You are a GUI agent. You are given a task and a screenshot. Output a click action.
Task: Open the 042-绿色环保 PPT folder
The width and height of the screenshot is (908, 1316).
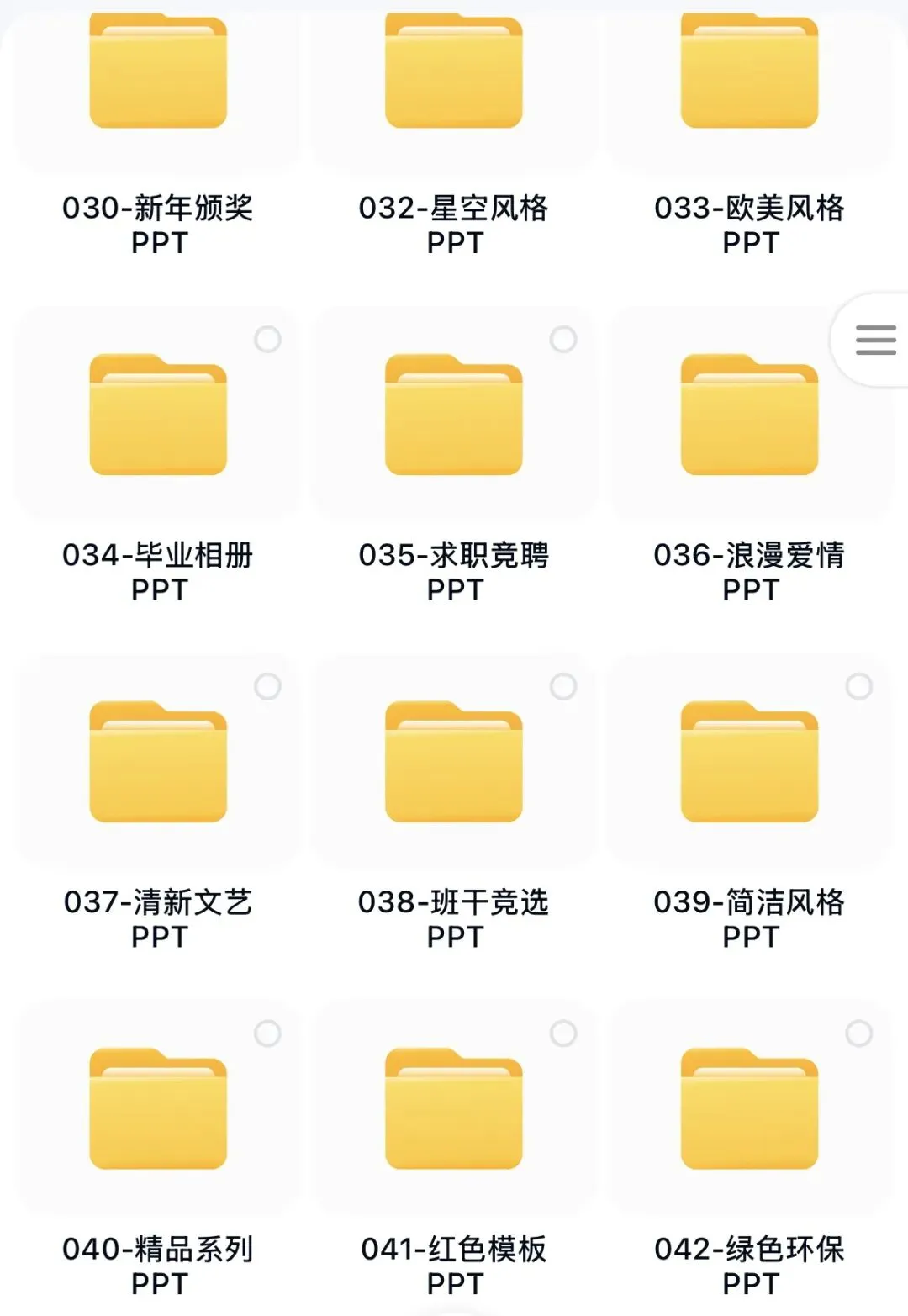click(749, 1108)
